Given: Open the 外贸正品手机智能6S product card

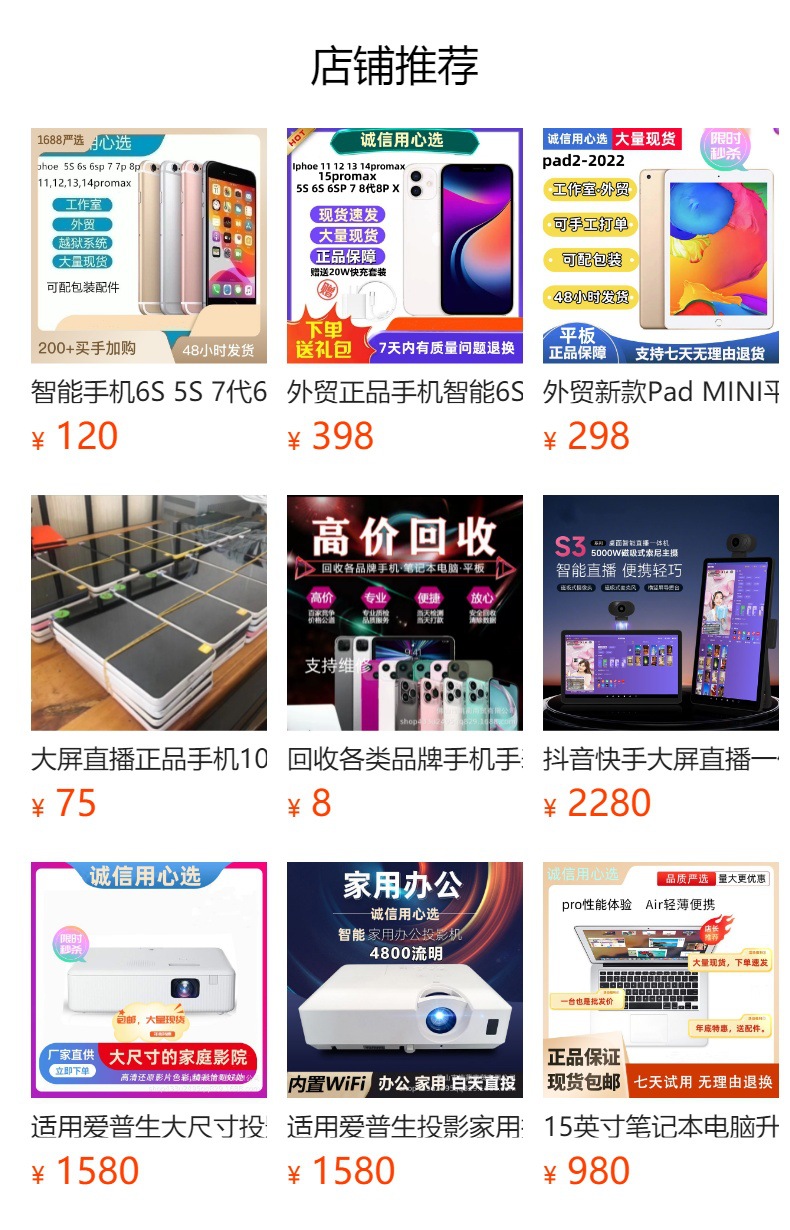Looking at the screenshot, I should (404, 246).
